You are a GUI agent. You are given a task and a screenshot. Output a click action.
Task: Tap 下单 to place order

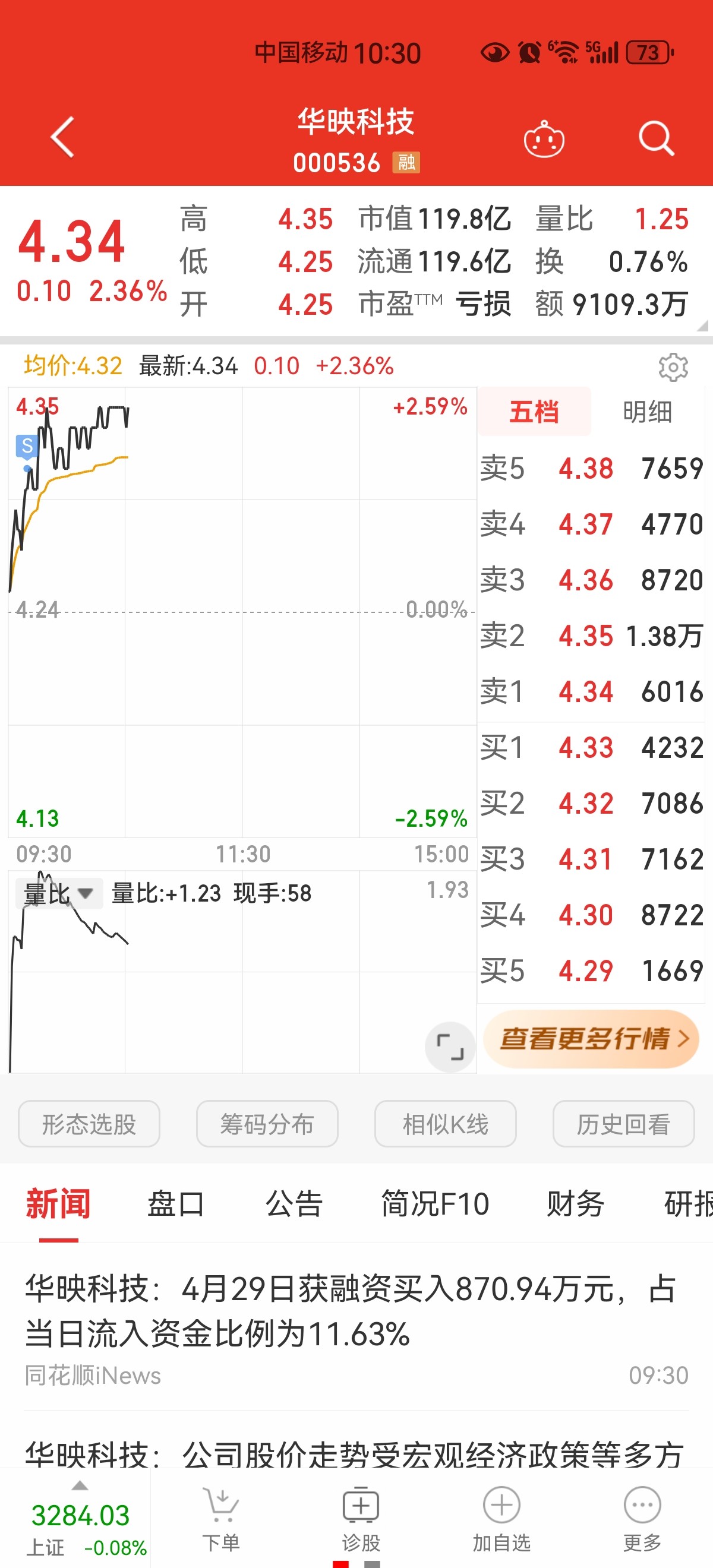pyautogui.click(x=221, y=1518)
